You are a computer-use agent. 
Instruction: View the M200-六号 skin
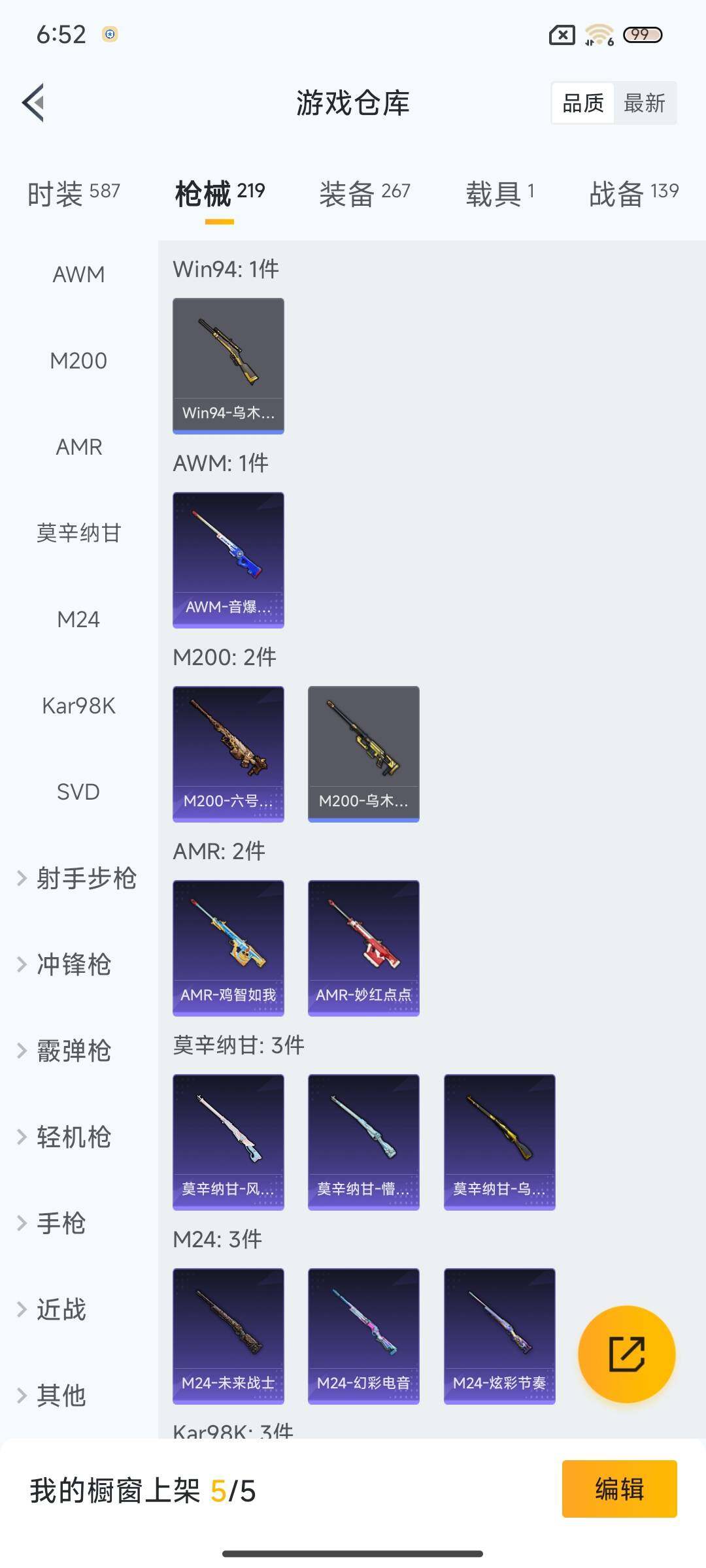click(x=228, y=753)
